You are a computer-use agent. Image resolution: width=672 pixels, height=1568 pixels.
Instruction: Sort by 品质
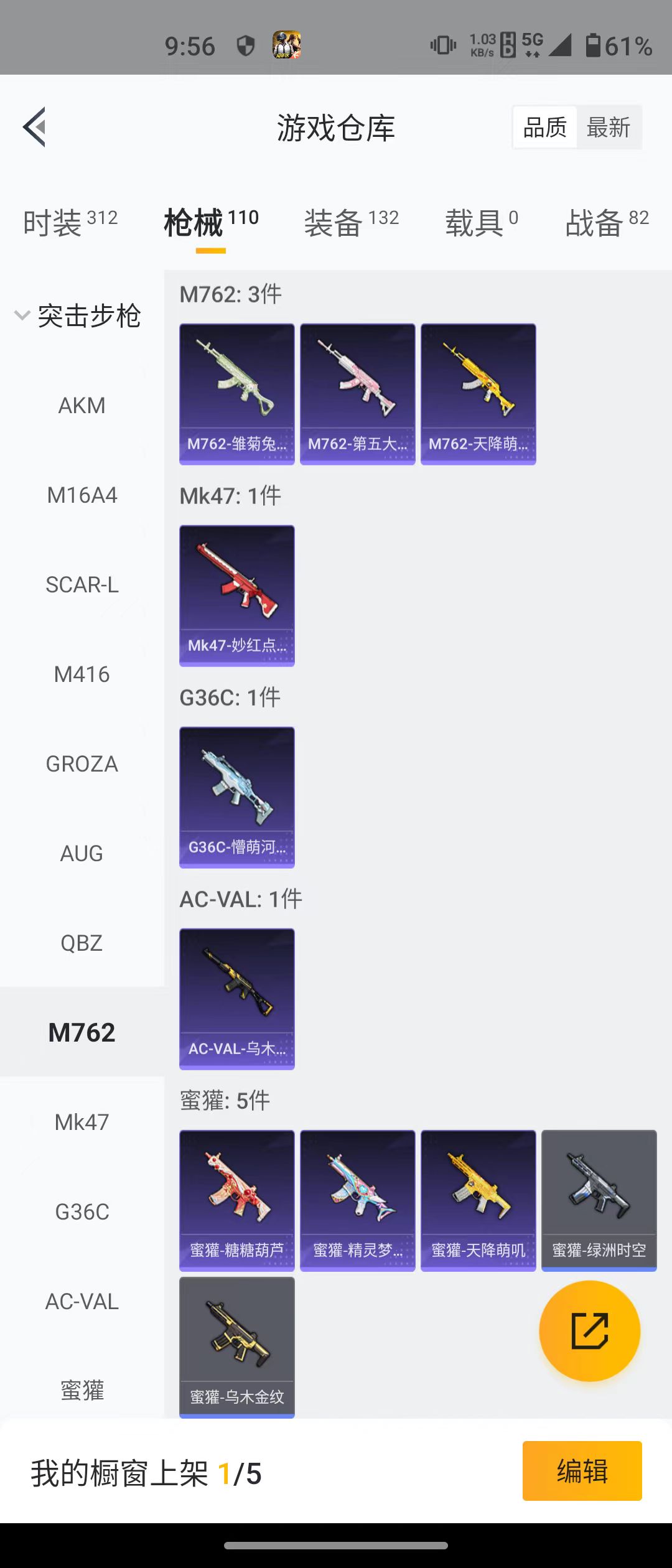pos(545,128)
